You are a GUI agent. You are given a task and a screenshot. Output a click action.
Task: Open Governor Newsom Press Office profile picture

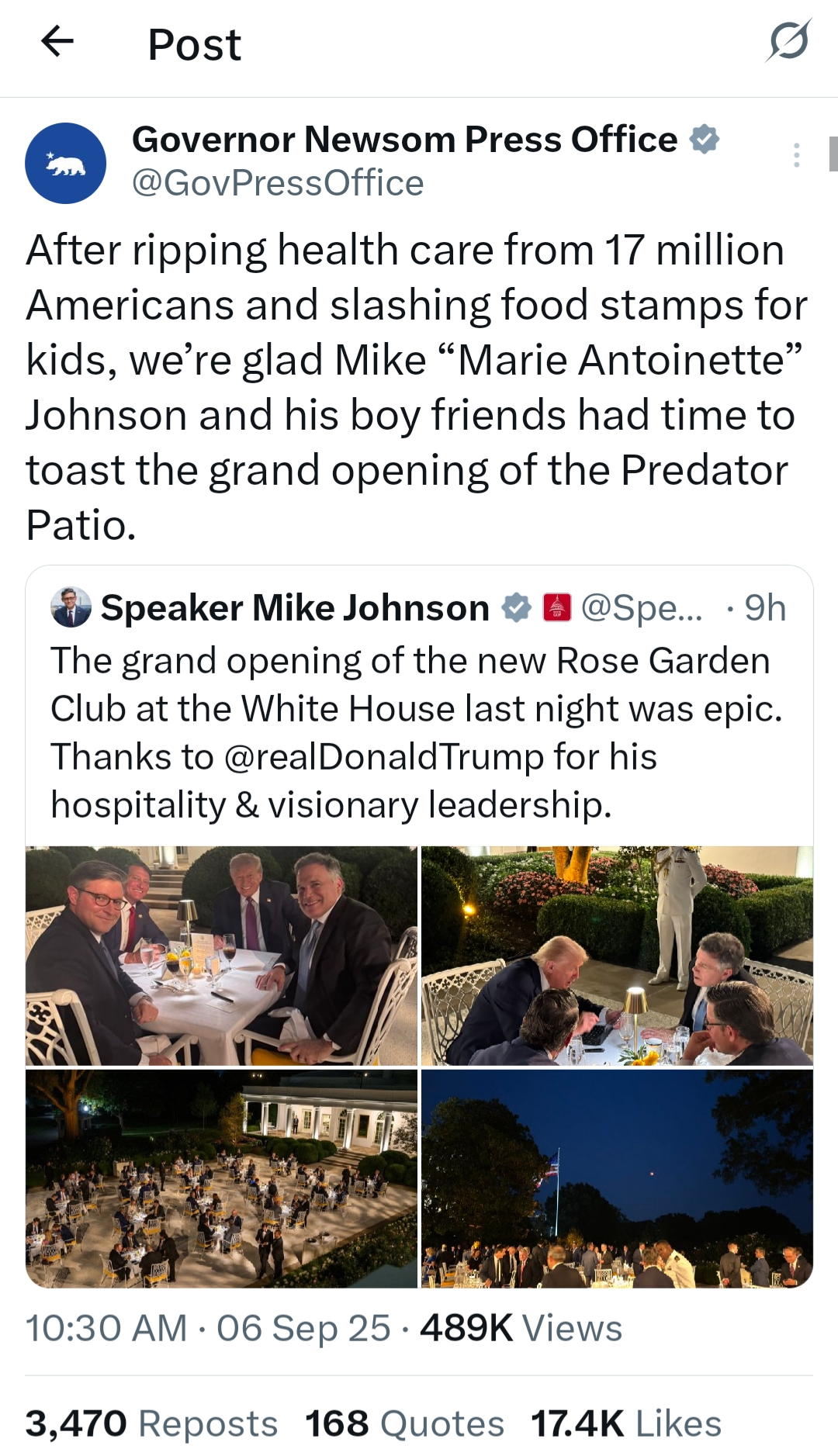coord(66,163)
